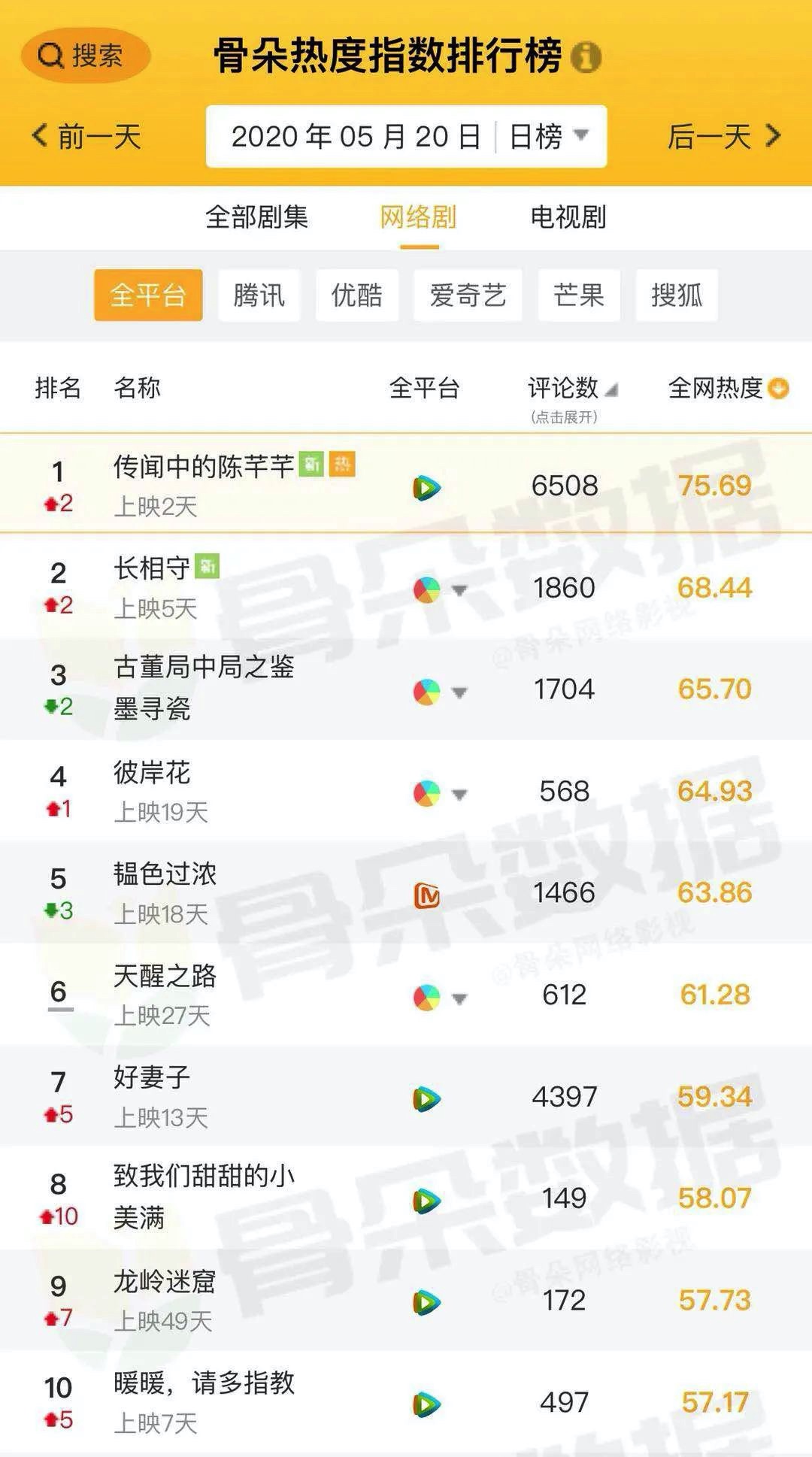
Task: Go to 前一天 previous day
Action: 86,137
